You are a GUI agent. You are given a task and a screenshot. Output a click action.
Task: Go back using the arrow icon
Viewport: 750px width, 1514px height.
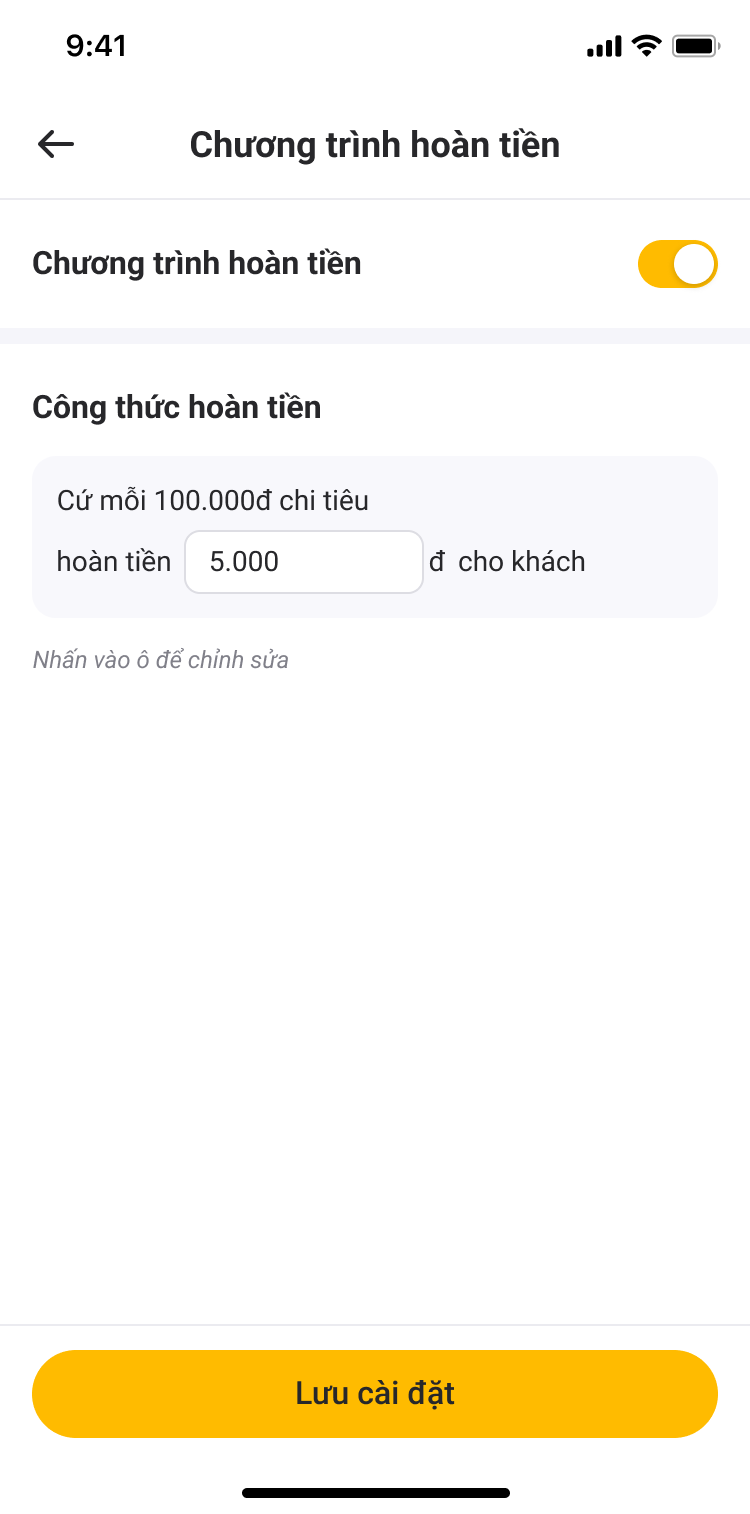pos(56,145)
